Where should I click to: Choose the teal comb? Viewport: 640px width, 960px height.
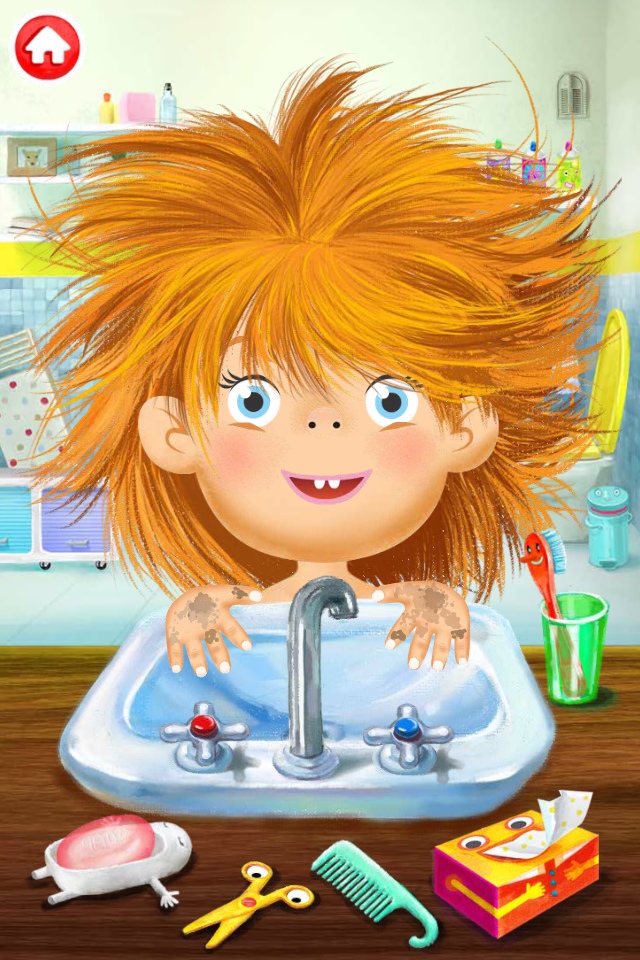click(373, 886)
